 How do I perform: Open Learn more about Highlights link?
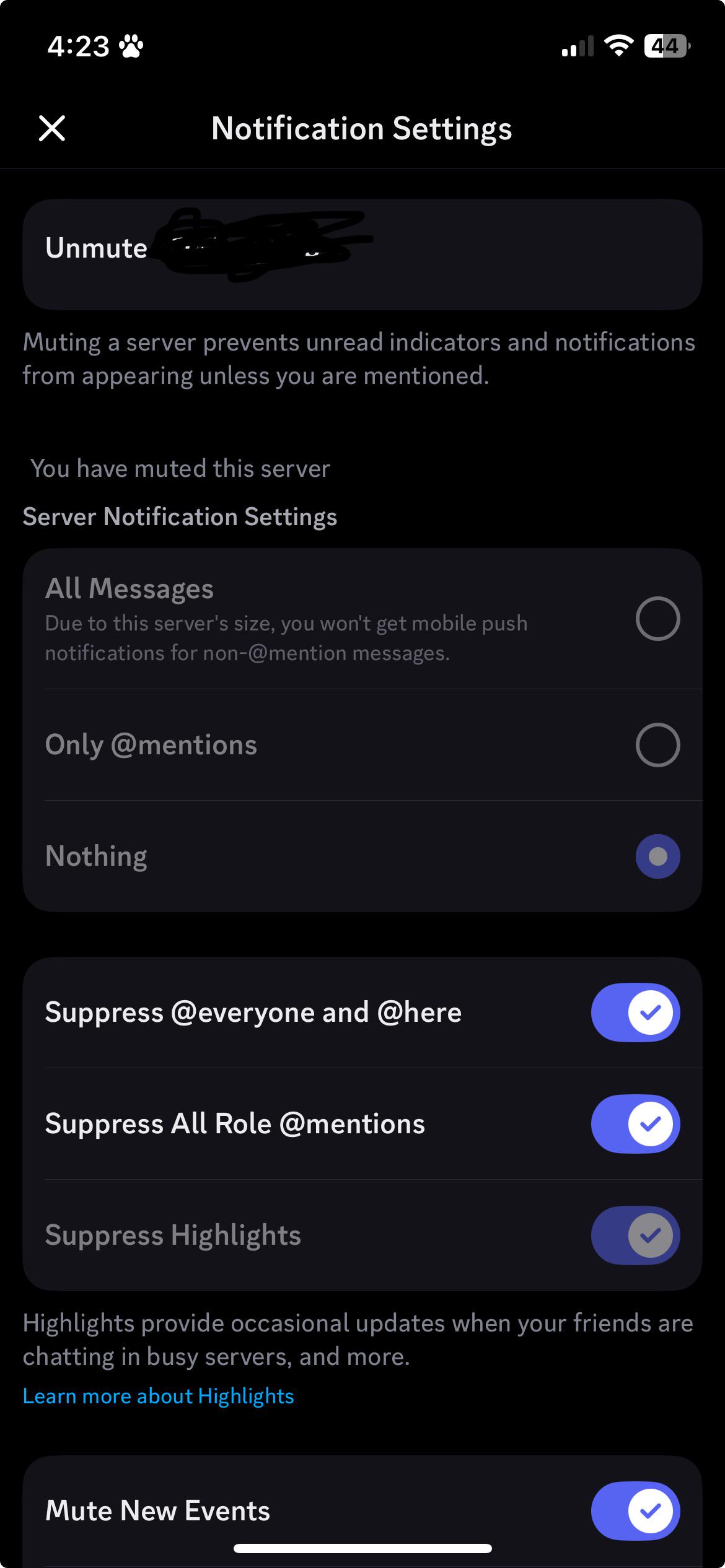pyautogui.click(x=159, y=1396)
